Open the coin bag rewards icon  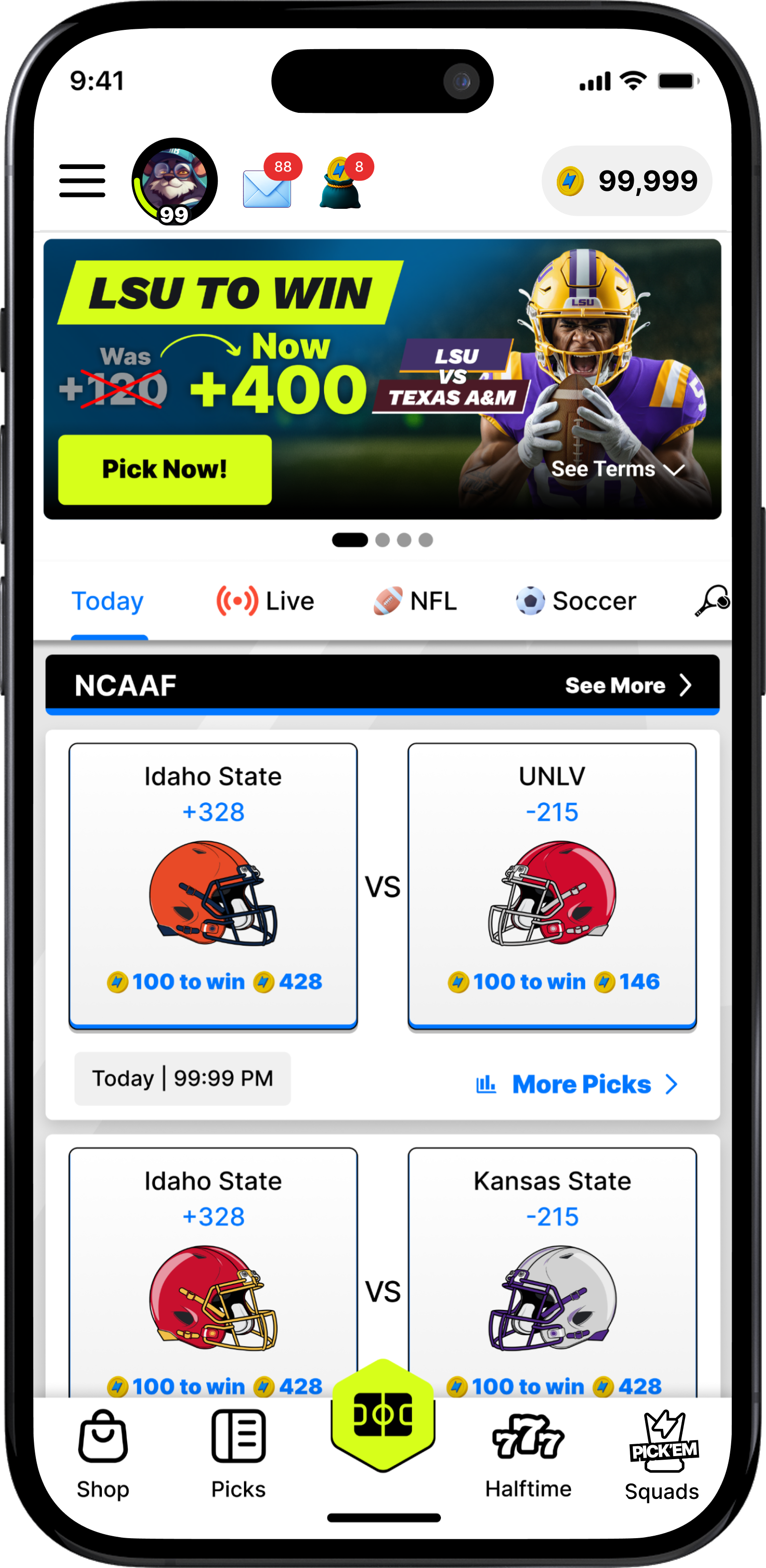click(341, 186)
